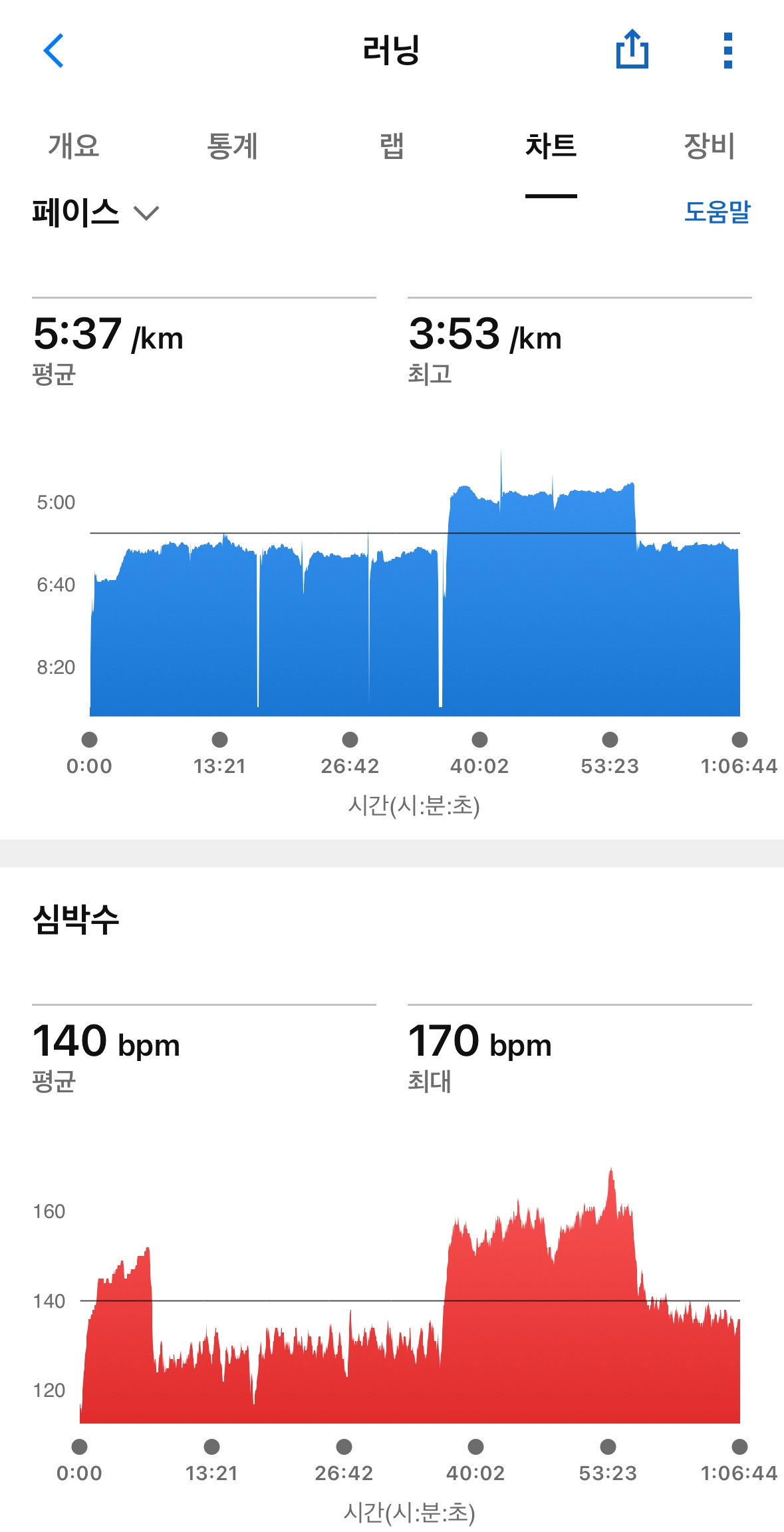Expand the 페이스 chart dropdown
This screenshot has width=784, height=1532.
click(96, 213)
